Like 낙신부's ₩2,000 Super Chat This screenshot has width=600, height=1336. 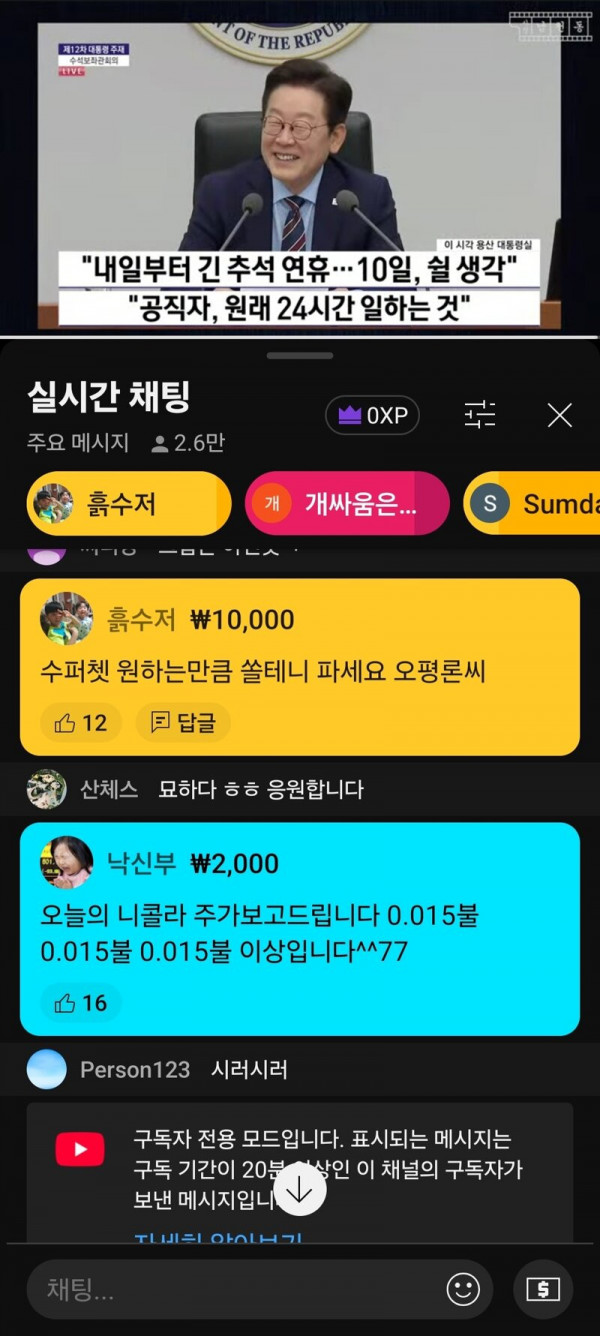pos(81,1003)
